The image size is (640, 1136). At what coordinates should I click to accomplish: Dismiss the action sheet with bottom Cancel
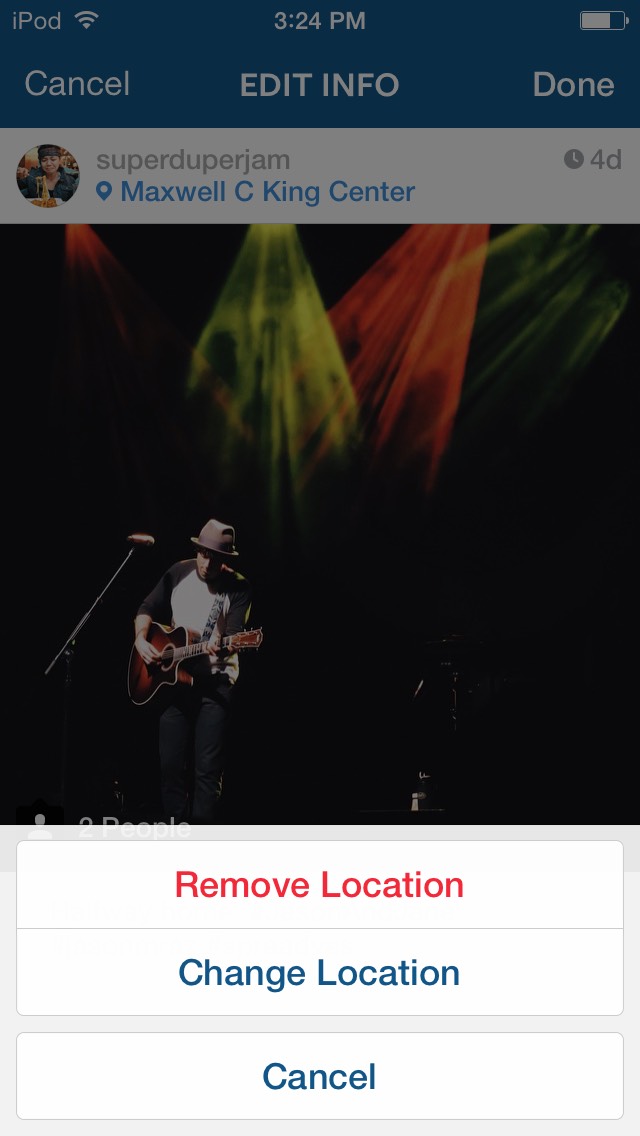pyautogui.click(x=319, y=1076)
